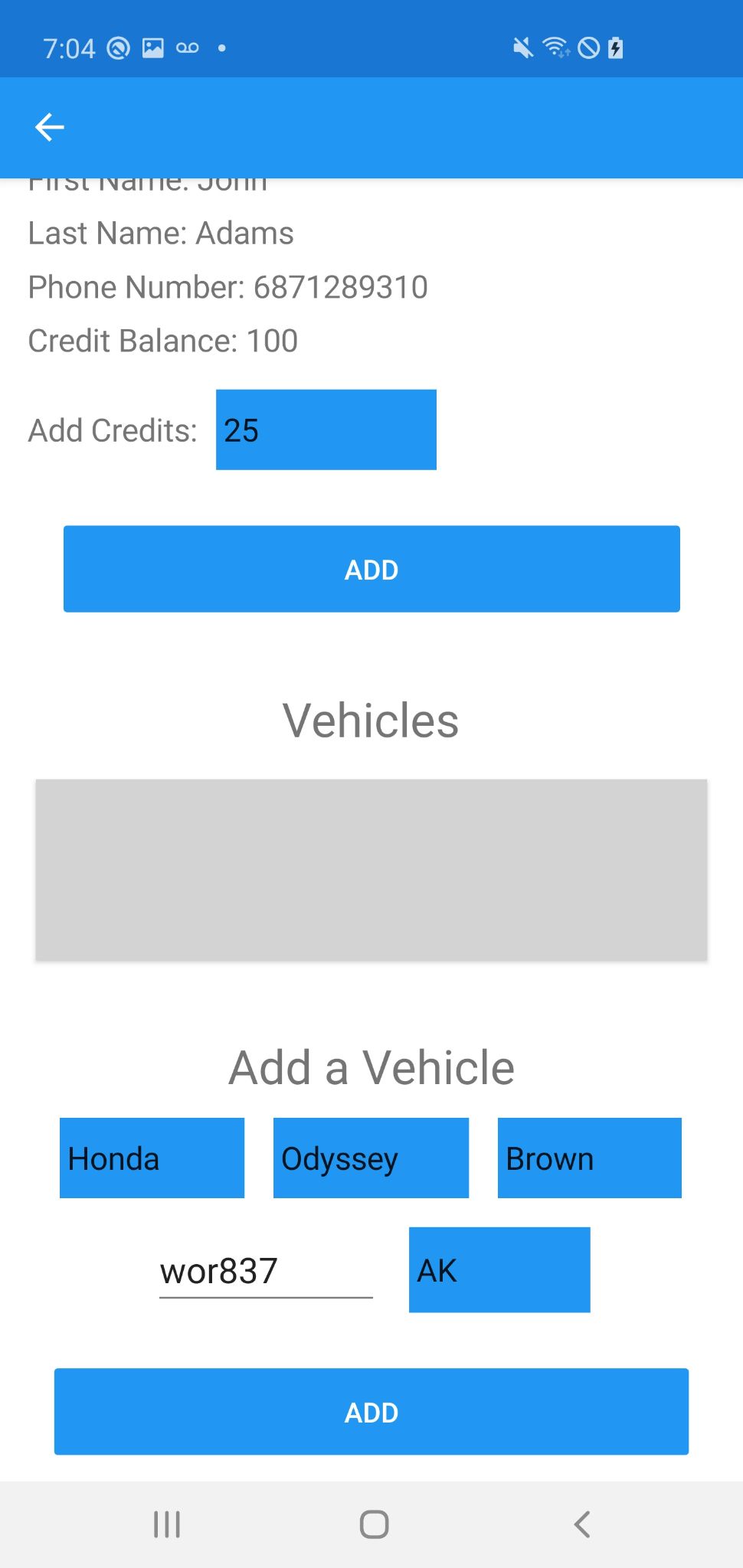
Task: Open recent apps from the navigation bar
Action: click(x=166, y=1524)
